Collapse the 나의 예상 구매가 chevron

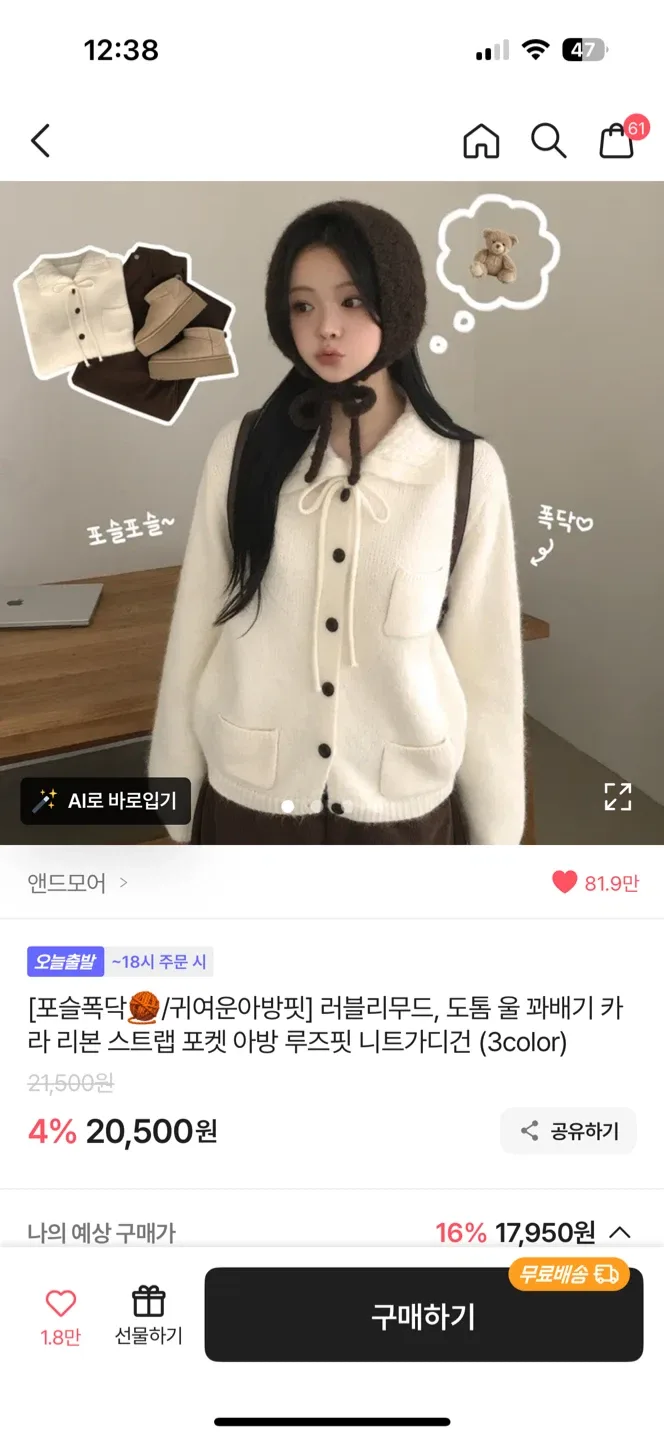(x=620, y=1232)
